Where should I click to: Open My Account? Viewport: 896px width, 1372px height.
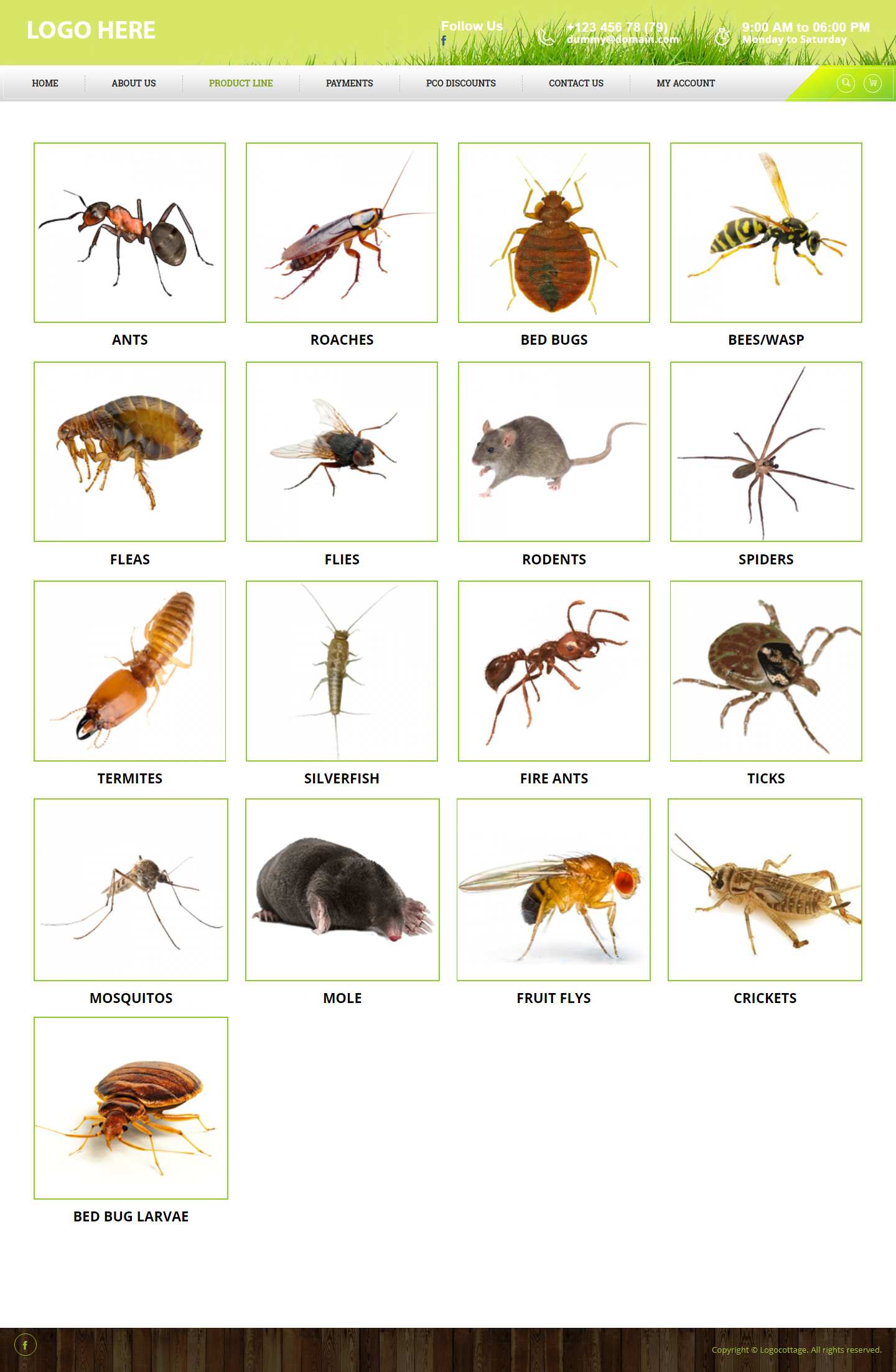click(x=685, y=83)
